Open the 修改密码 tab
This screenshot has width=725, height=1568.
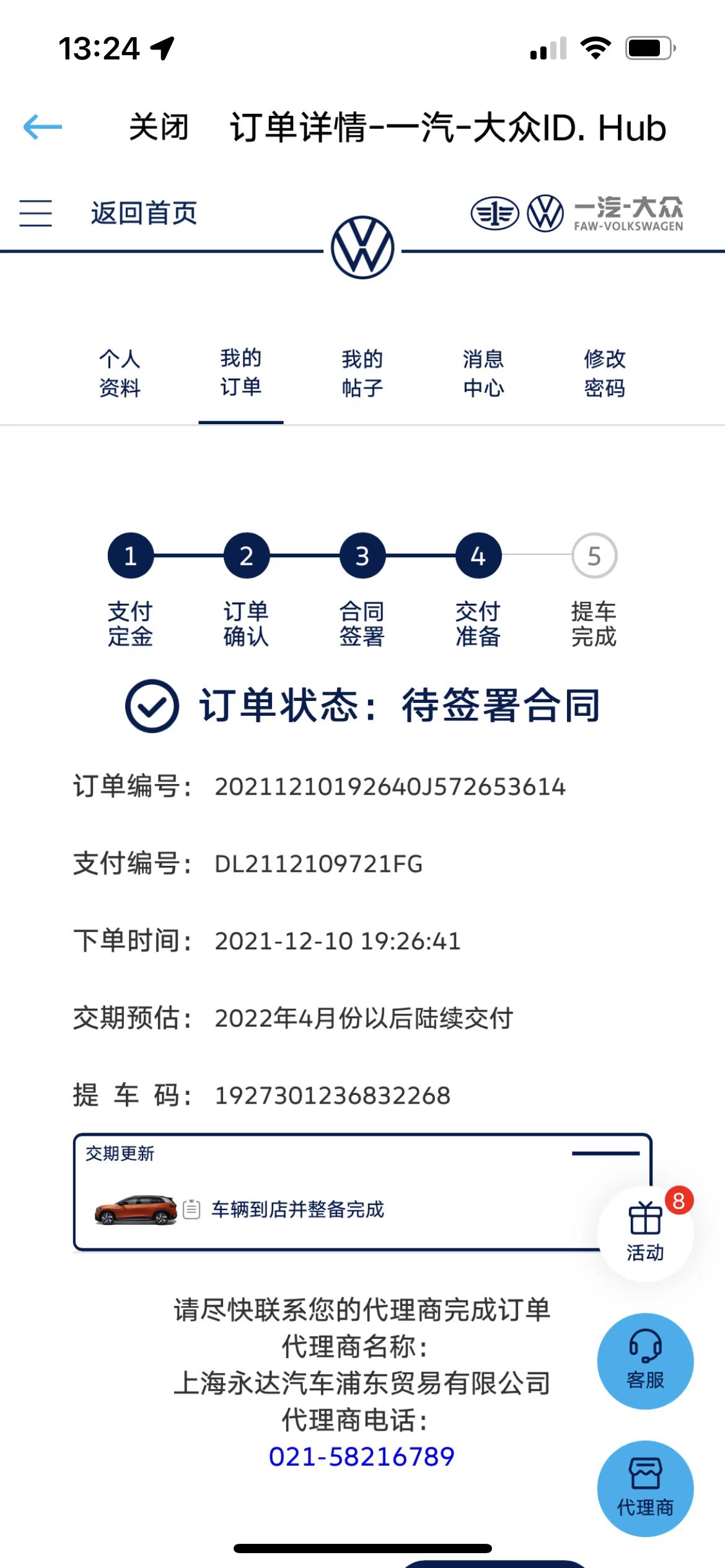click(605, 373)
